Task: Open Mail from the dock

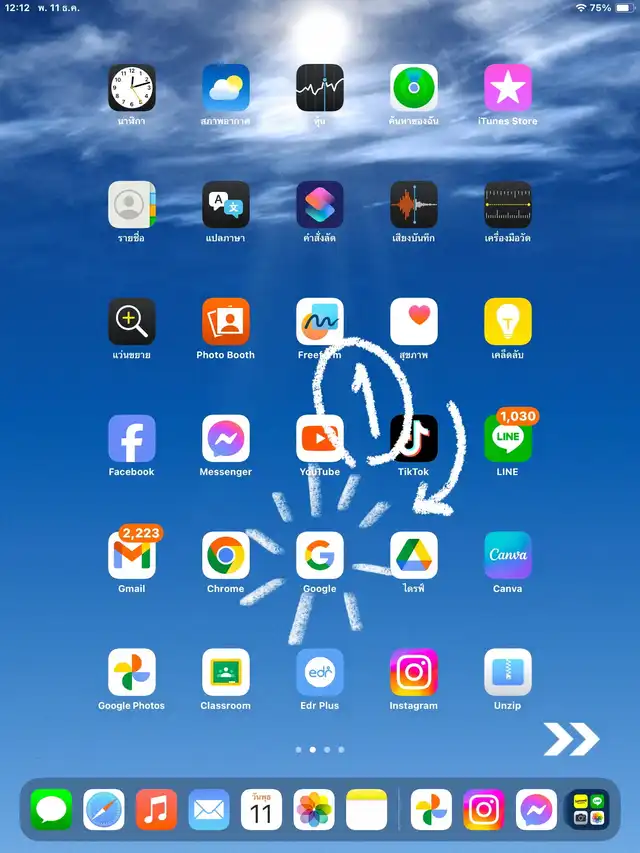Action: [209, 810]
